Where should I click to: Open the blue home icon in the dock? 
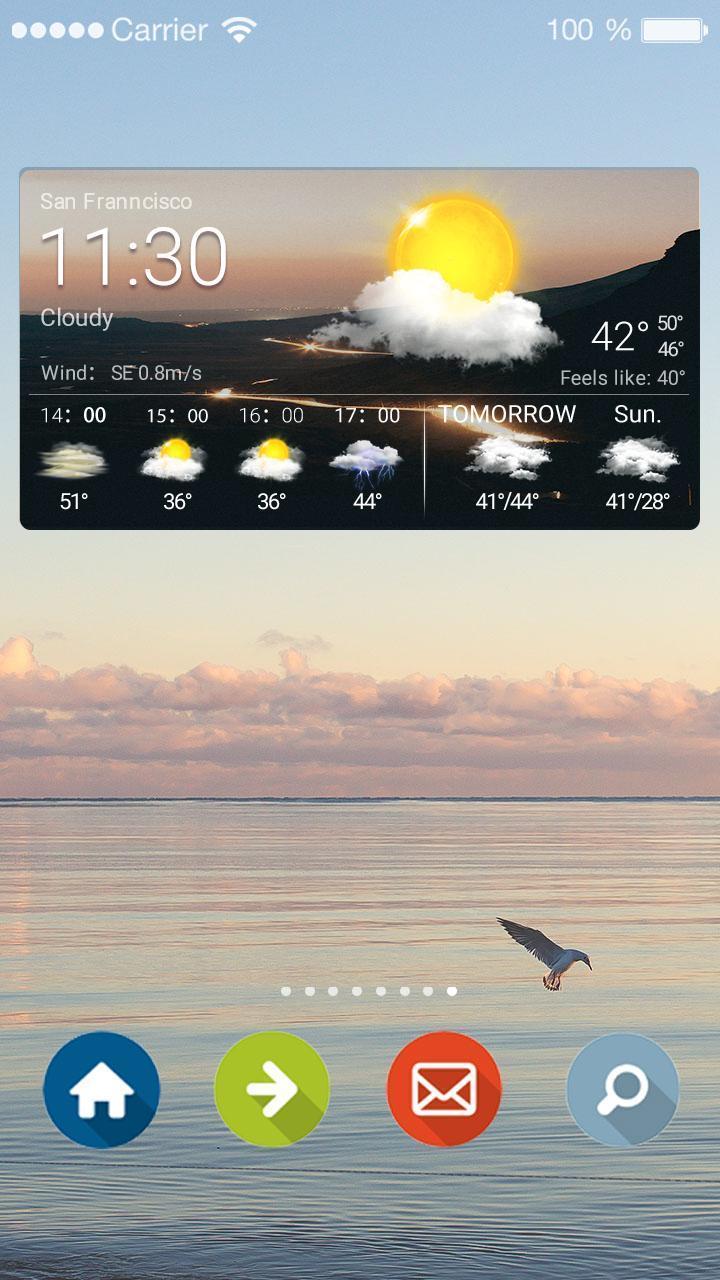click(101, 1090)
